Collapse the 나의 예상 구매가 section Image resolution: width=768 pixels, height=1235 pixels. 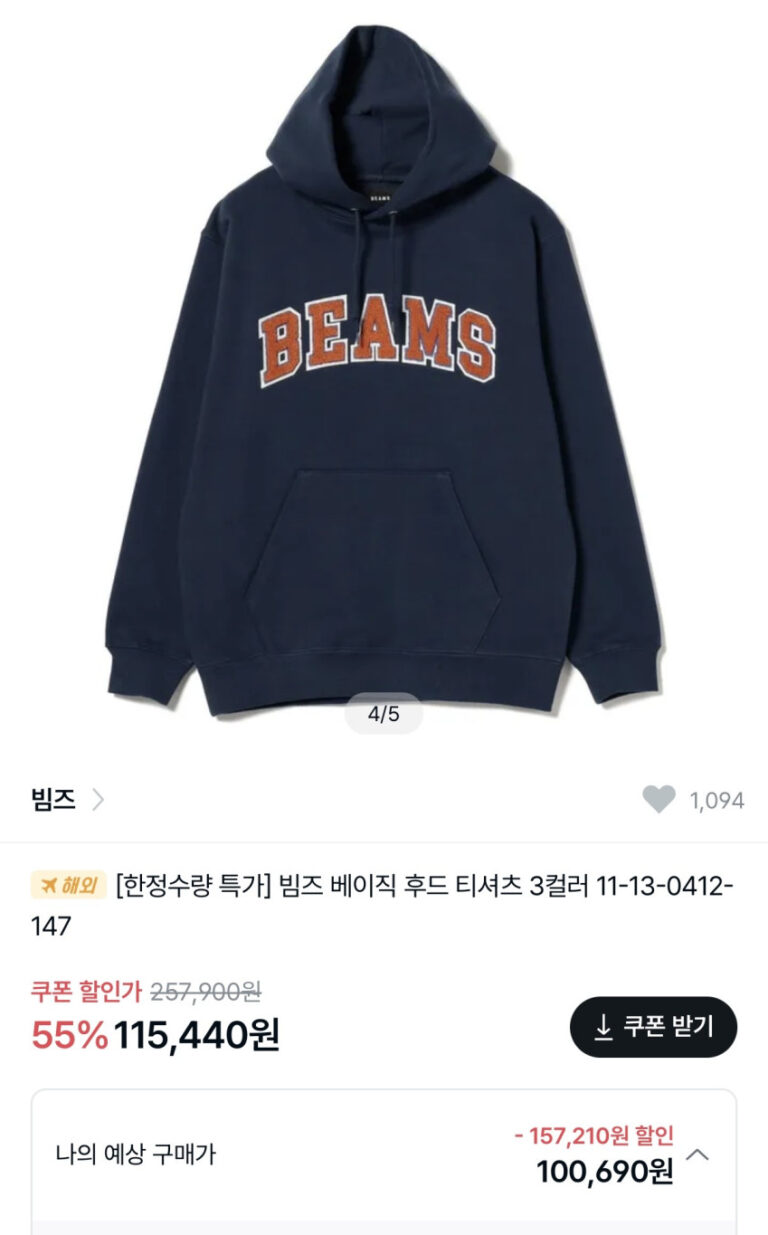point(698,1154)
